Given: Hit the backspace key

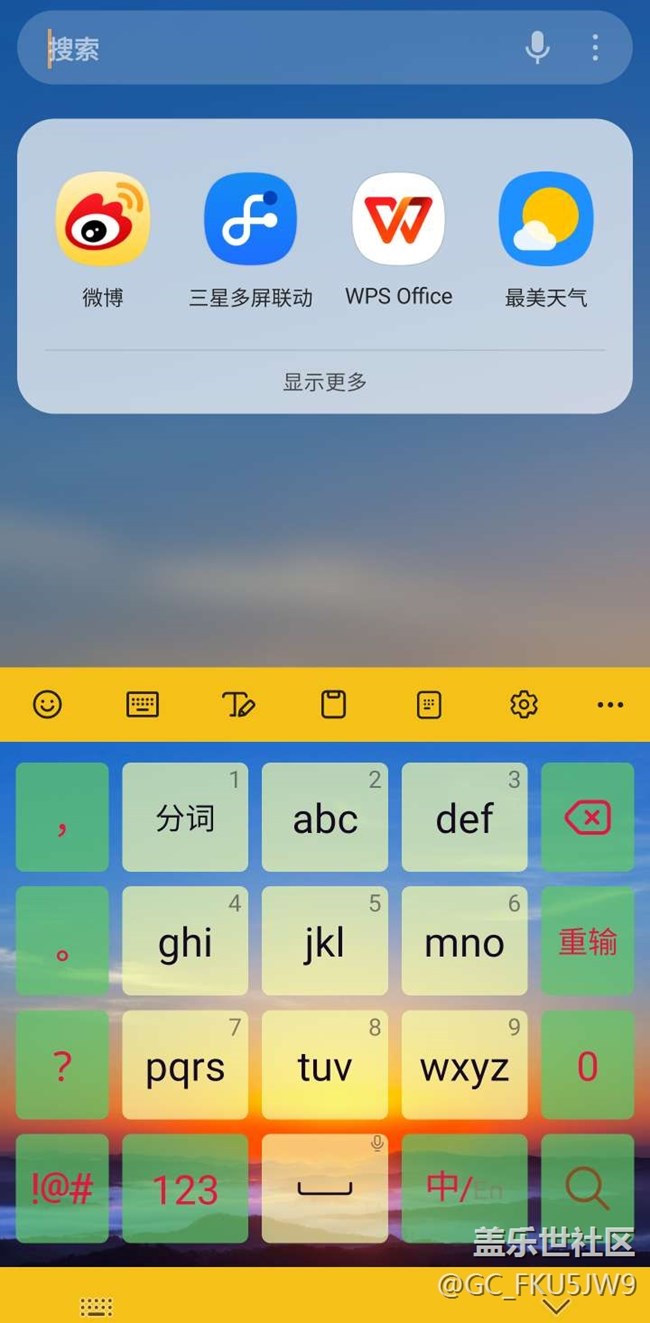Looking at the screenshot, I should click(587, 817).
